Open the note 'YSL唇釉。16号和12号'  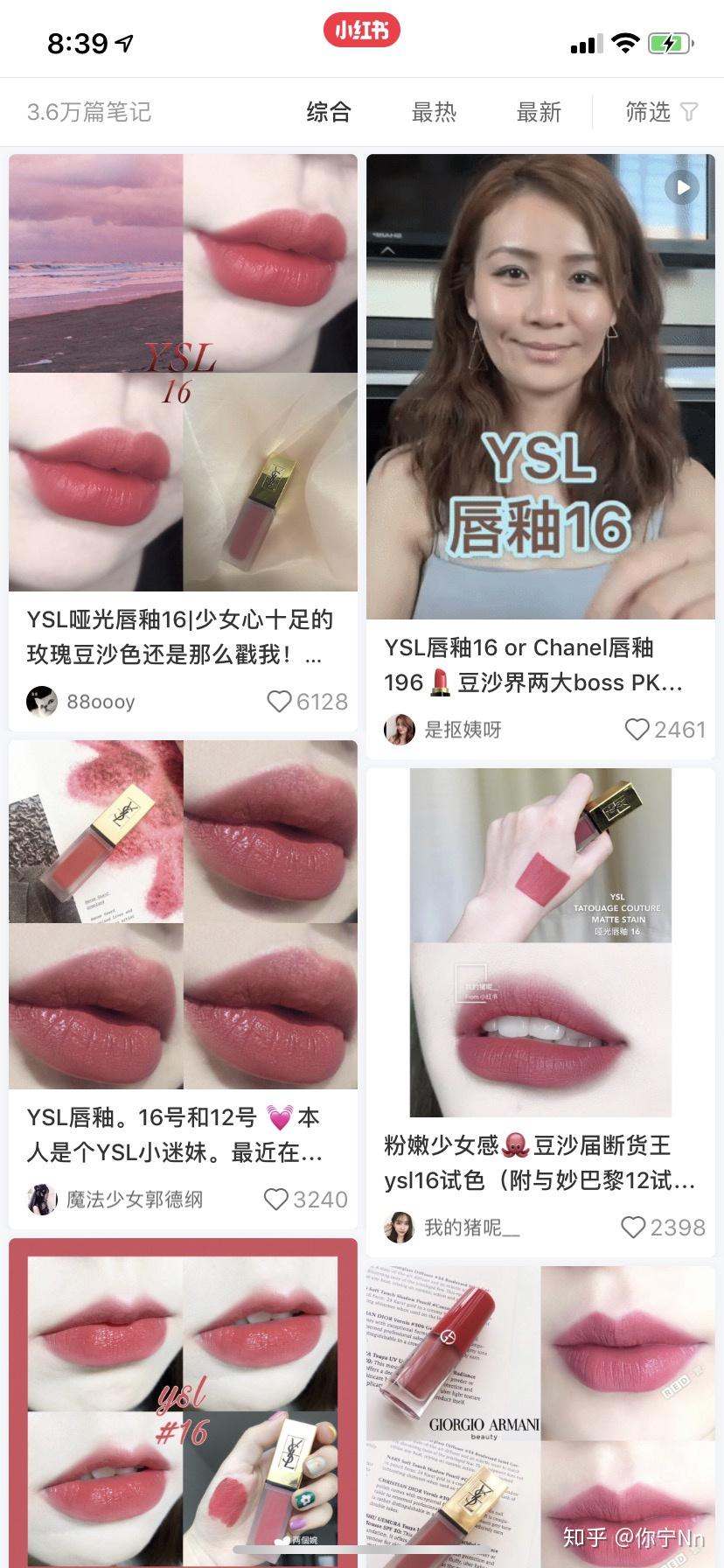click(183, 914)
